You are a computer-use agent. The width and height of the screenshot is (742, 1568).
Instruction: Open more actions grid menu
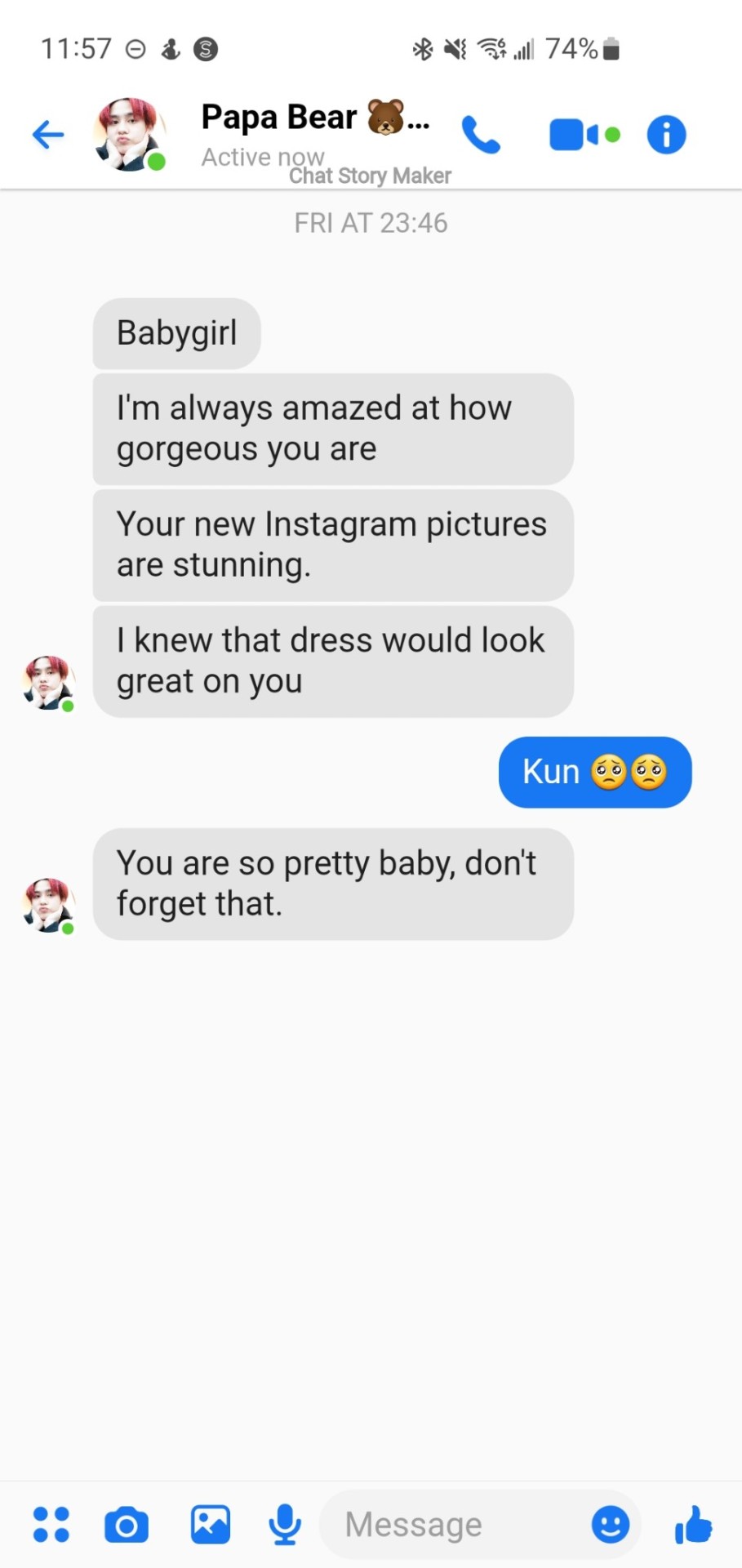(x=51, y=1525)
